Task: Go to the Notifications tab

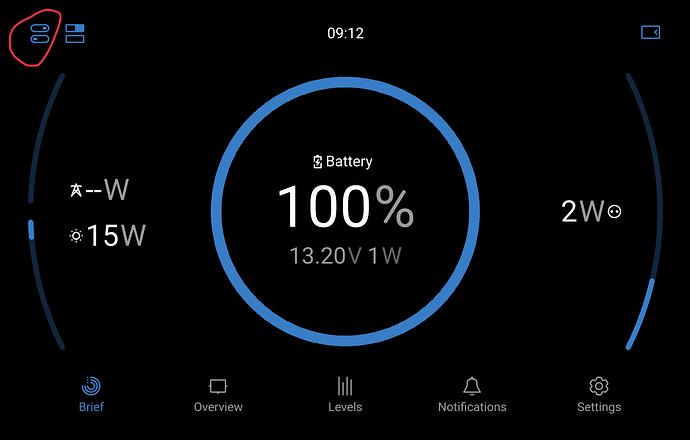Action: coord(472,394)
